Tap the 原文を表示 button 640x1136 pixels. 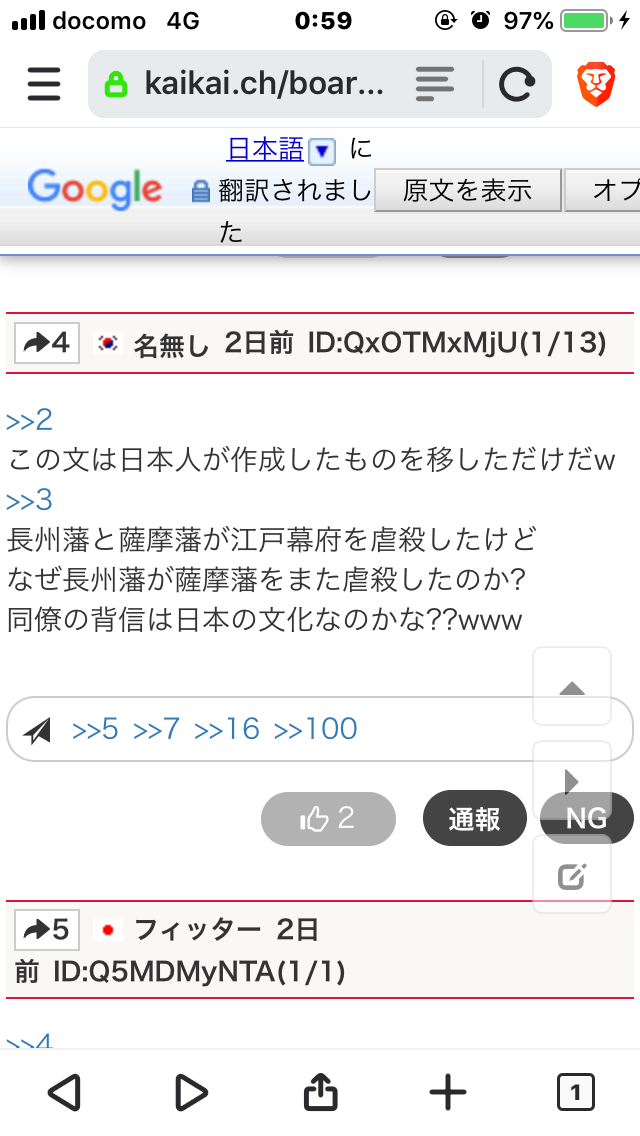467,190
